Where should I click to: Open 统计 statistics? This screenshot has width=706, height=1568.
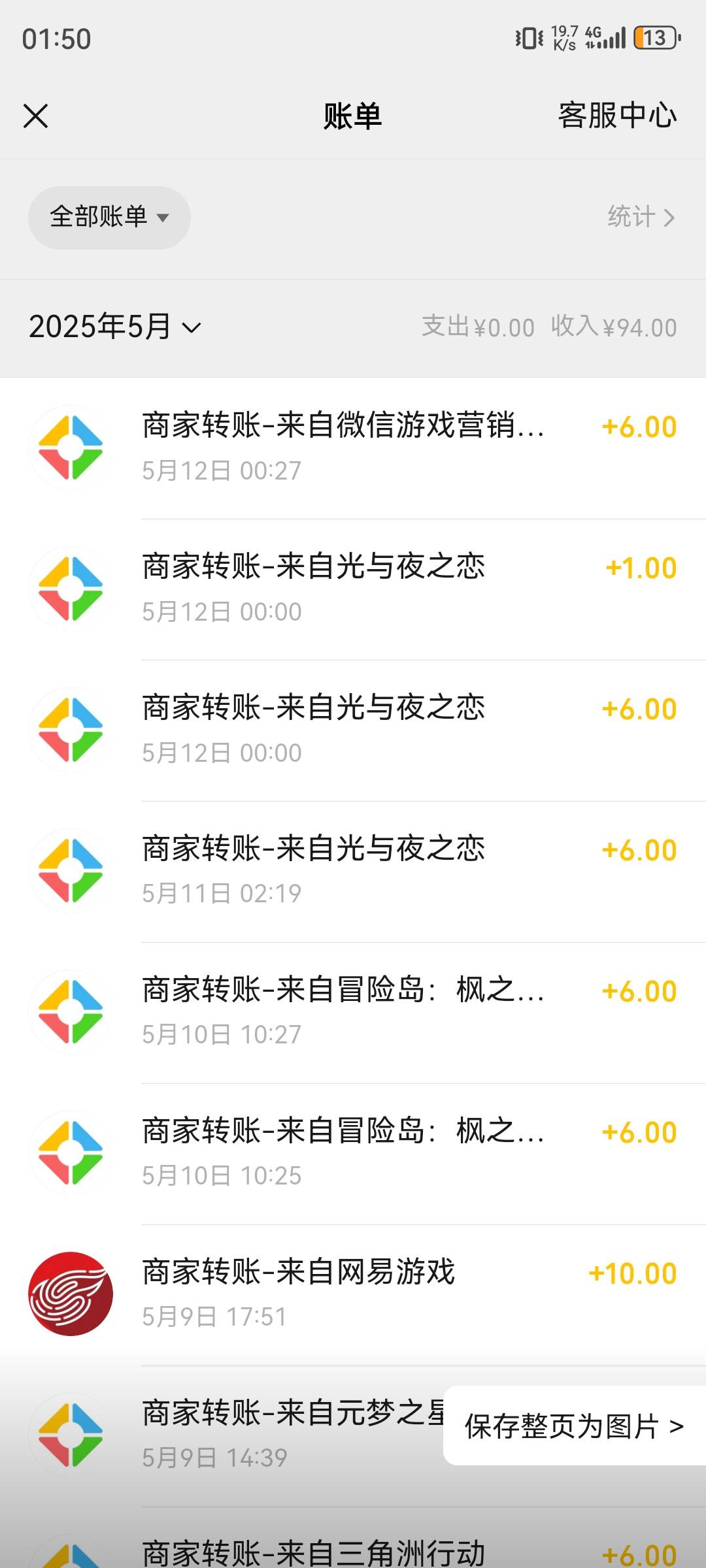pos(641,217)
